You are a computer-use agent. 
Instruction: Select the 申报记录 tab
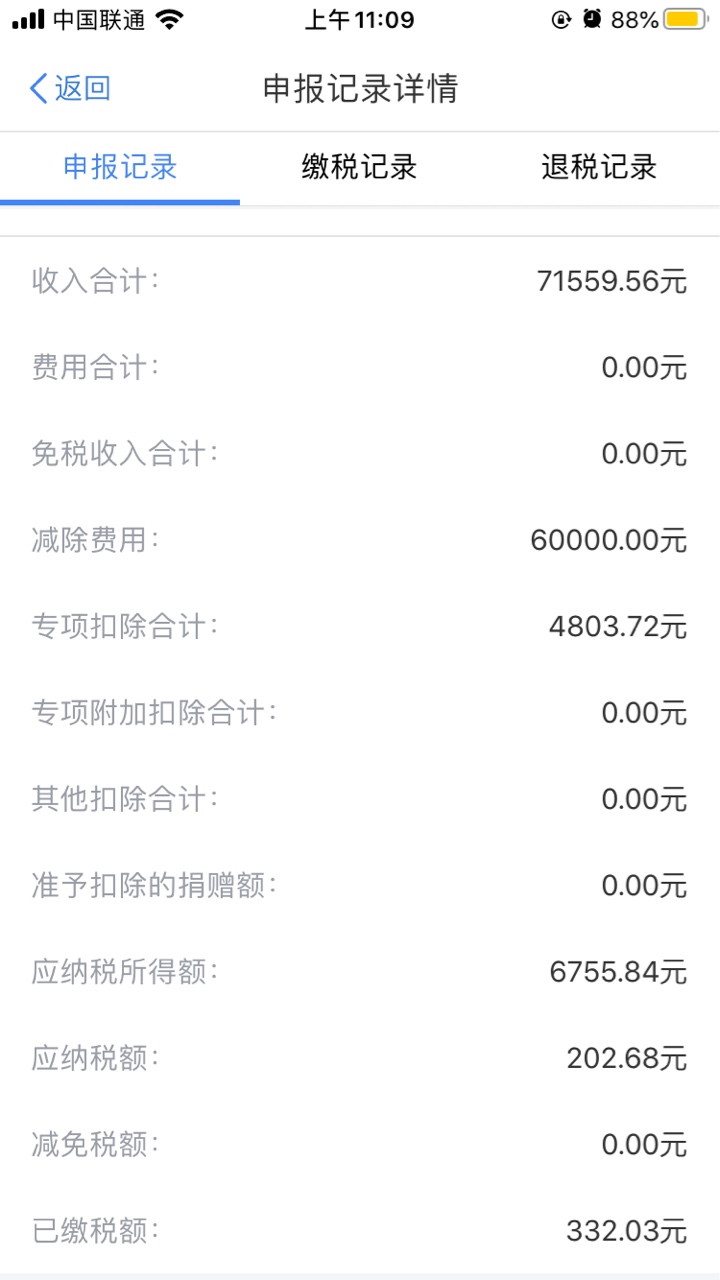pos(120,167)
